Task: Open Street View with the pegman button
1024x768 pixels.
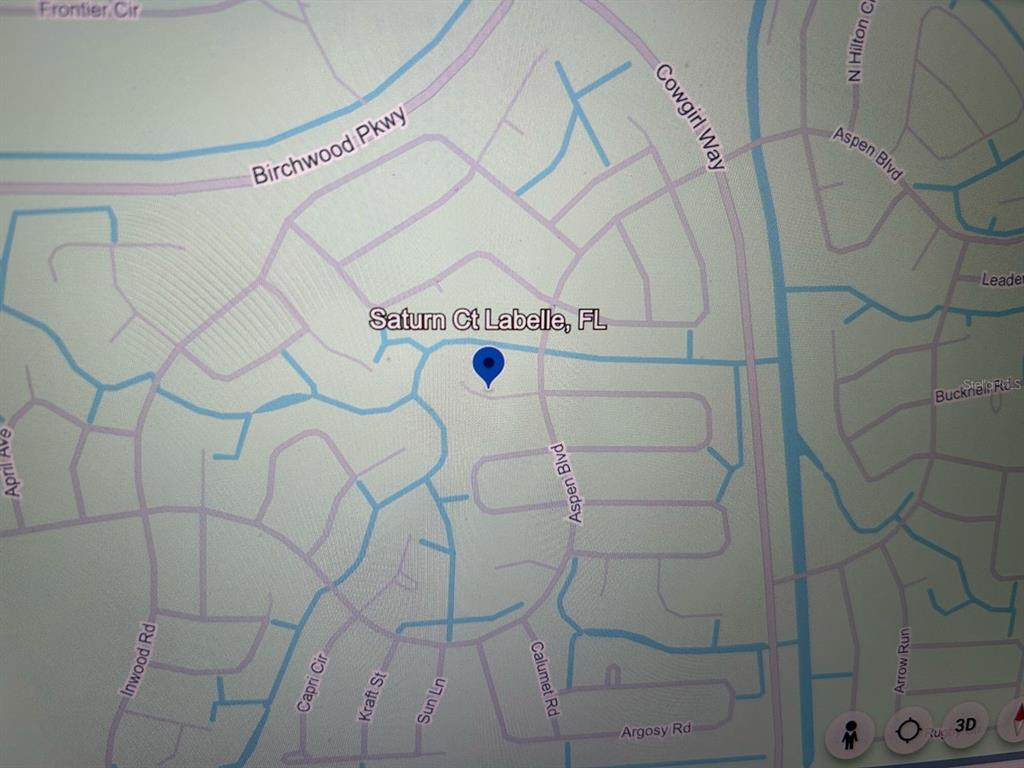Action: [x=850, y=737]
